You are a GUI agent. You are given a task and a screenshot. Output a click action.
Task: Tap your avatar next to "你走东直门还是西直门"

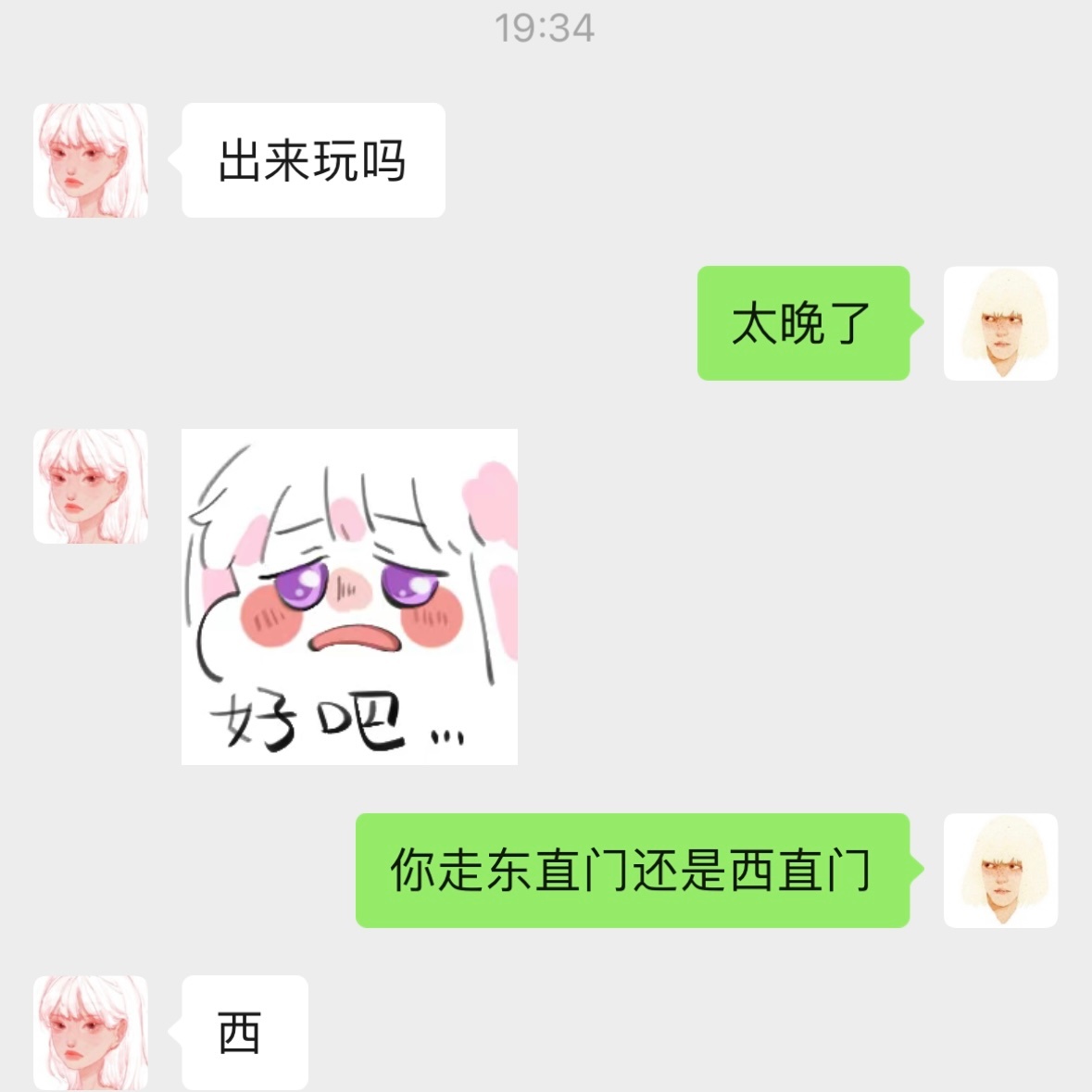pos(1000,871)
